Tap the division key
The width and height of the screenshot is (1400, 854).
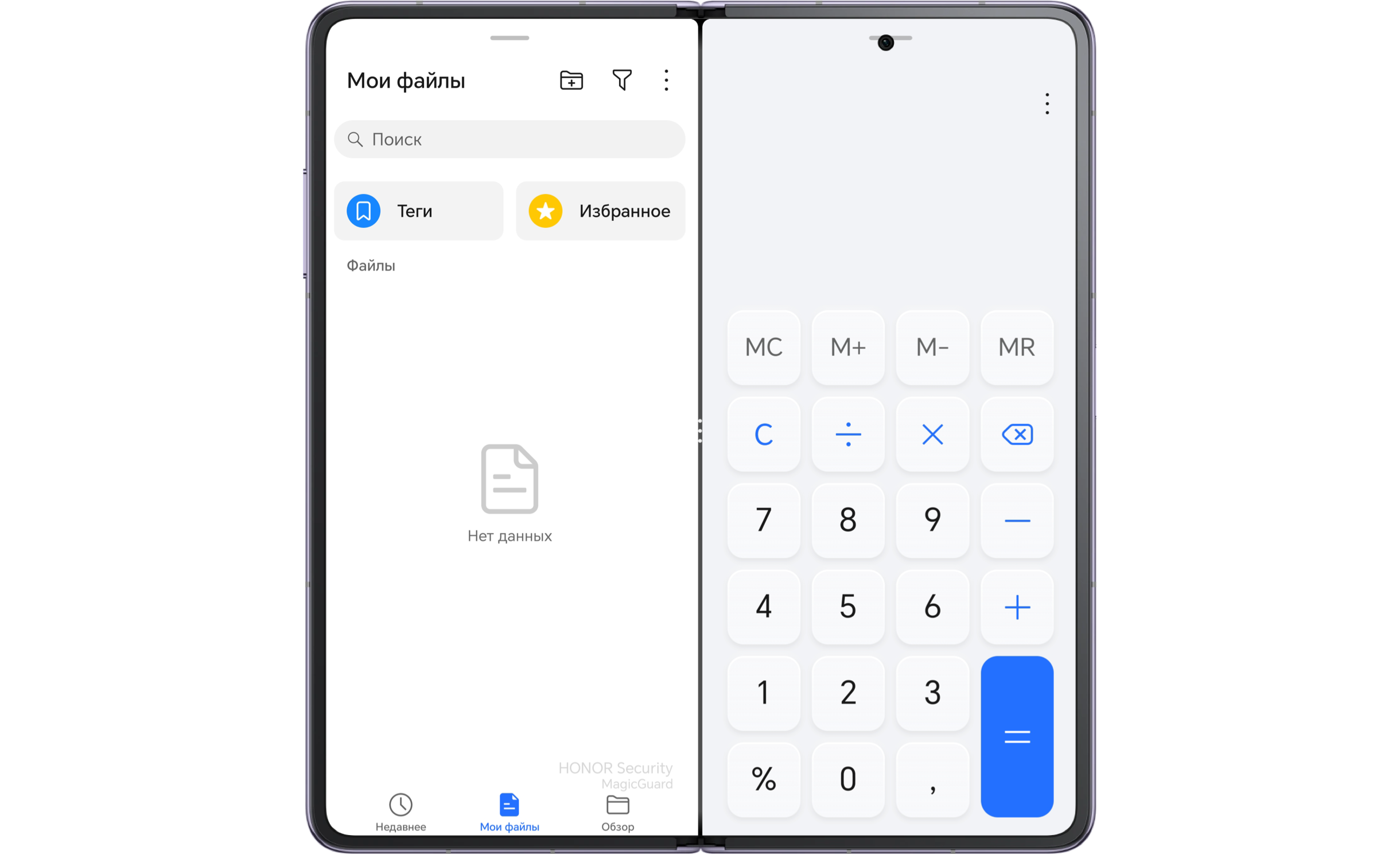pyautogui.click(x=847, y=434)
